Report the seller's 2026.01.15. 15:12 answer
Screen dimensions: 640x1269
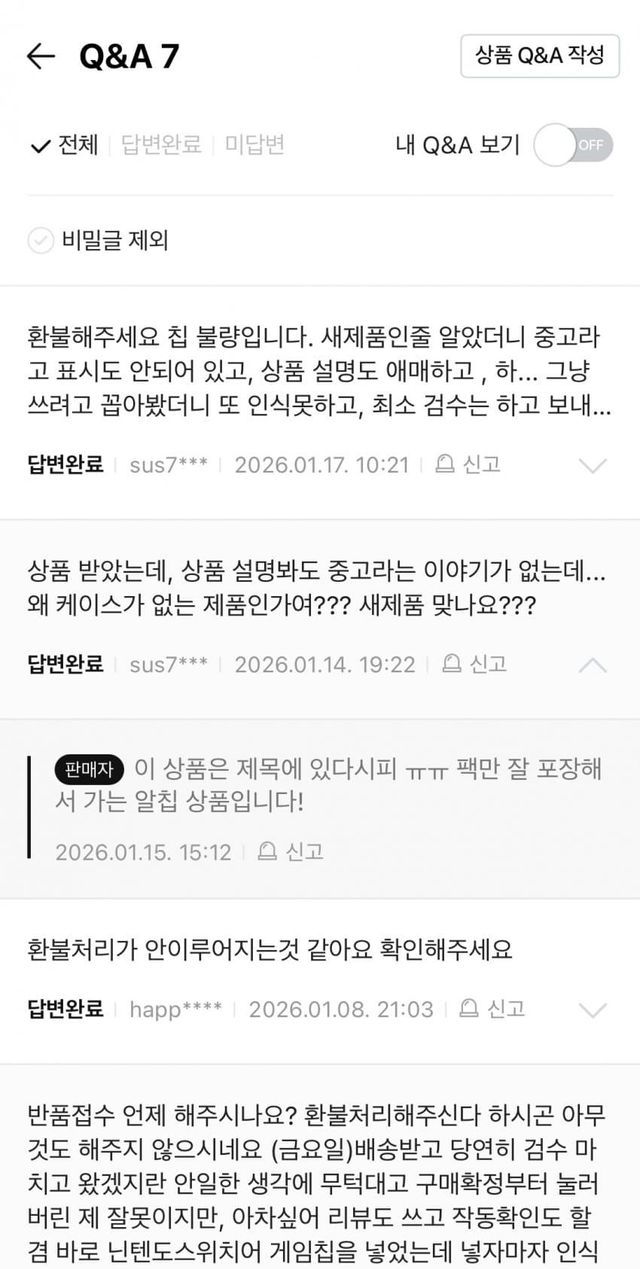tap(290, 852)
